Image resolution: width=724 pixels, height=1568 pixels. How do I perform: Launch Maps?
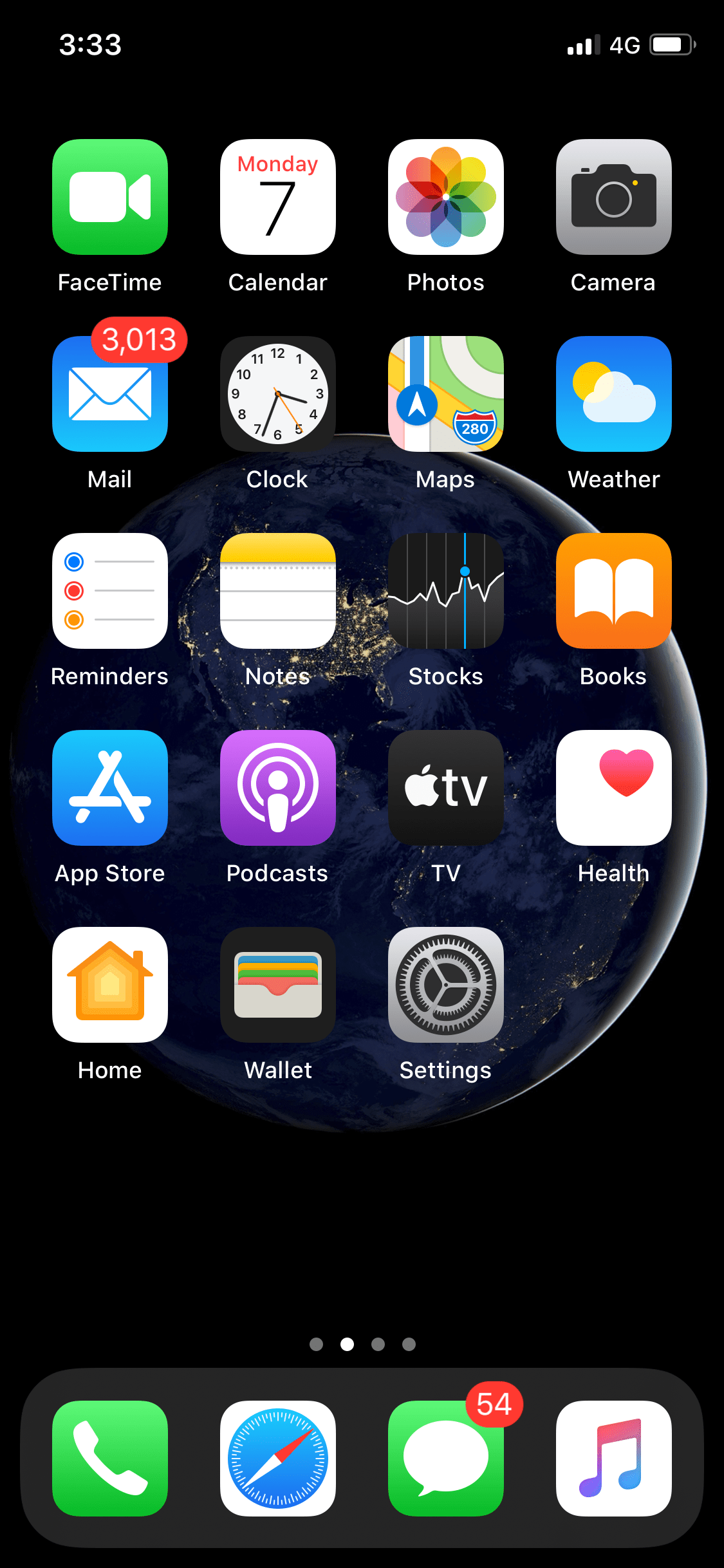[446, 394]
